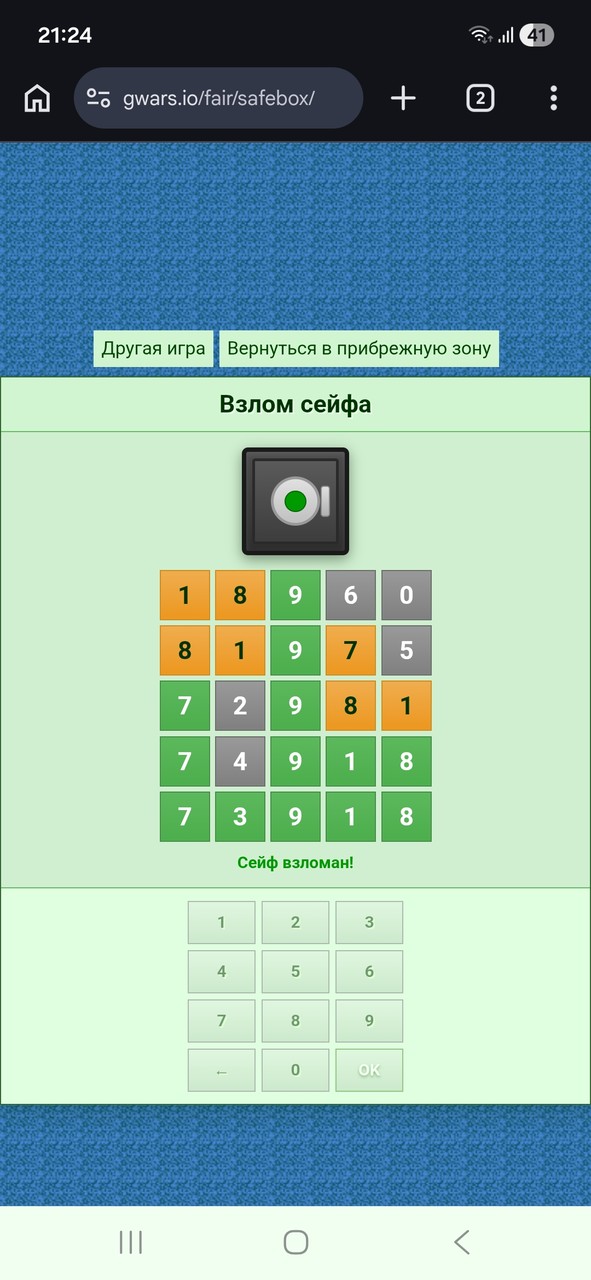Open the browser overflow menu
This screenshot has height=1280, width=591.
point(553,98)
